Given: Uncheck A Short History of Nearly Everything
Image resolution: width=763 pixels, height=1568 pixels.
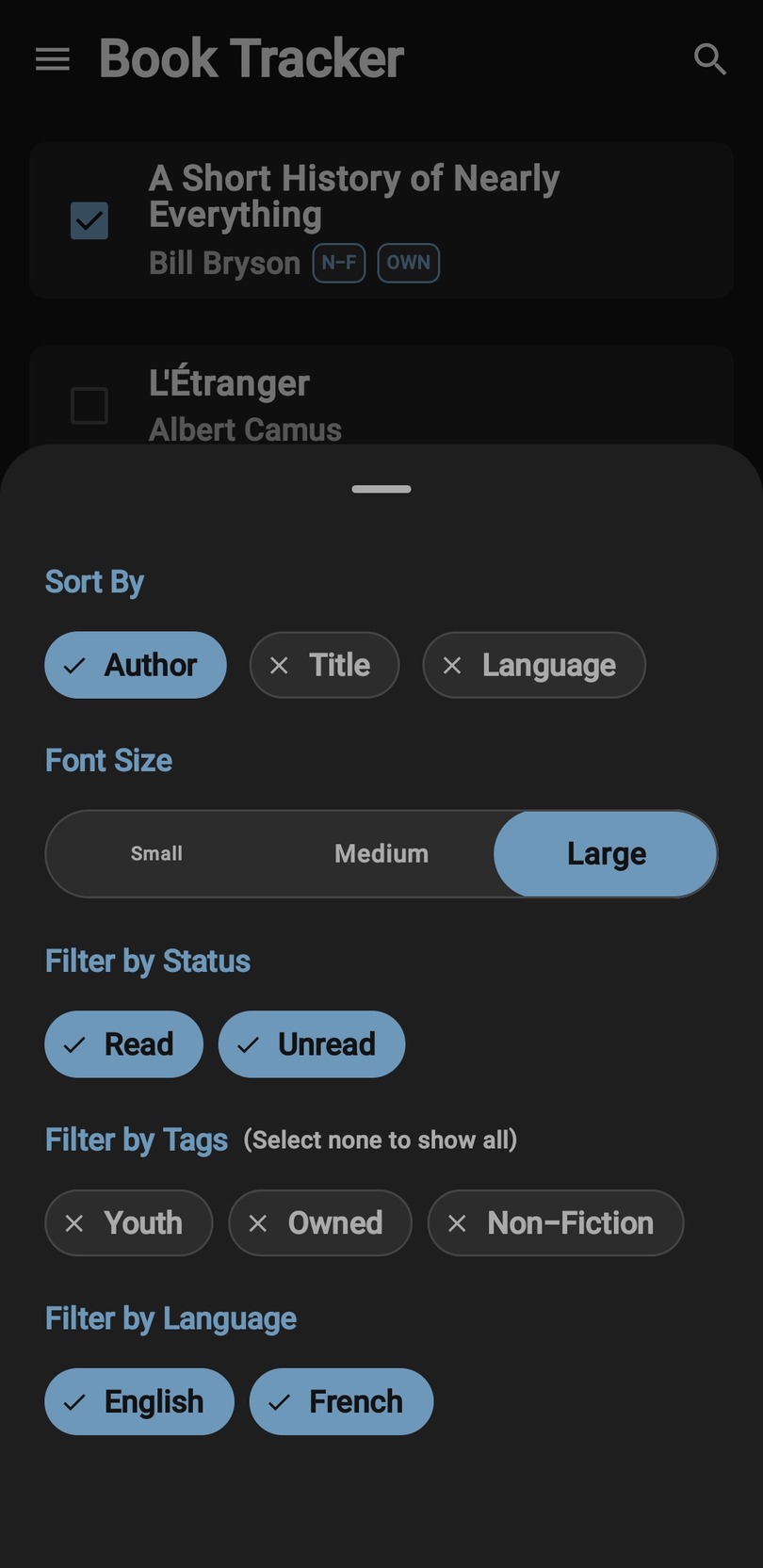Looking at the screenshot, I should (x=89, y=221).
